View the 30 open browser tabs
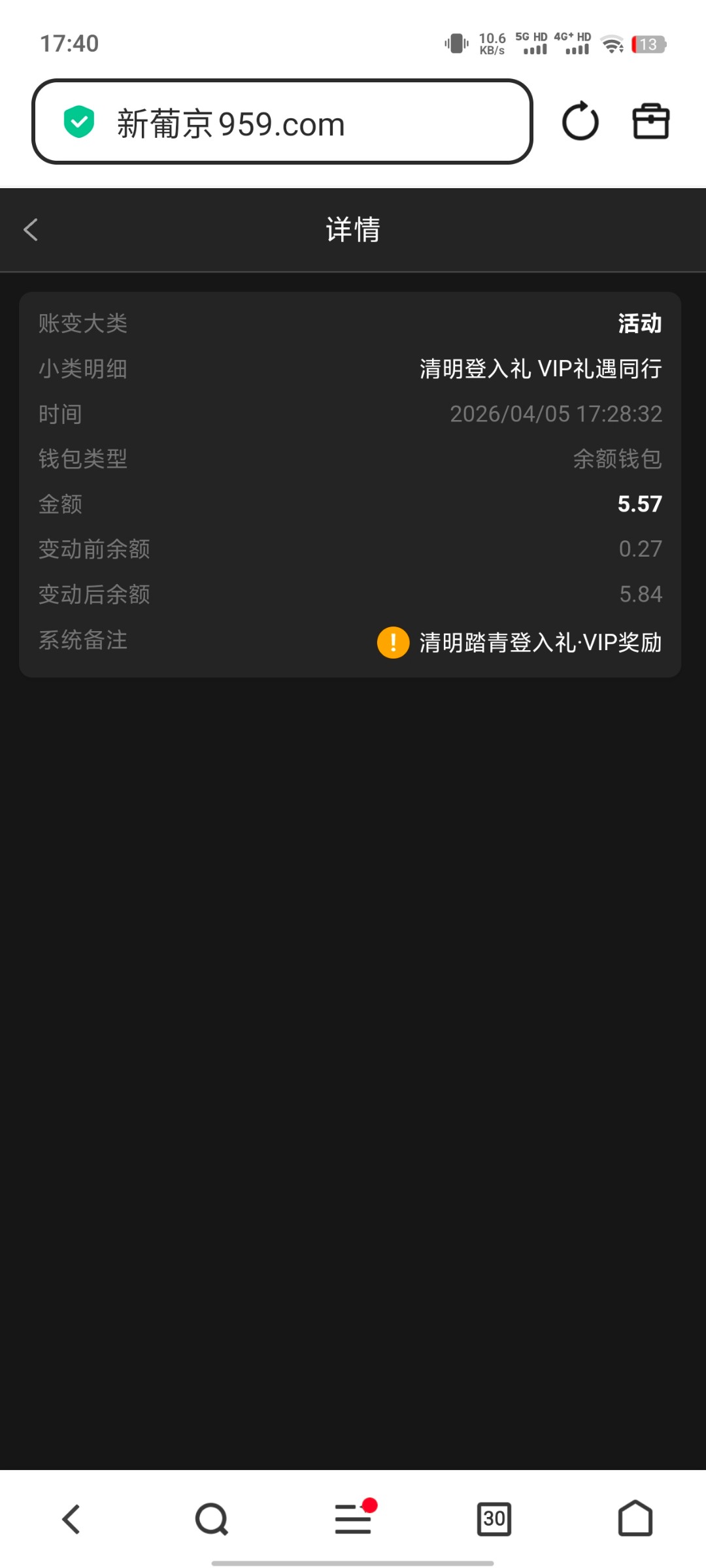The height and width of the screenshot is (1568, 706). pos(494,1519)
